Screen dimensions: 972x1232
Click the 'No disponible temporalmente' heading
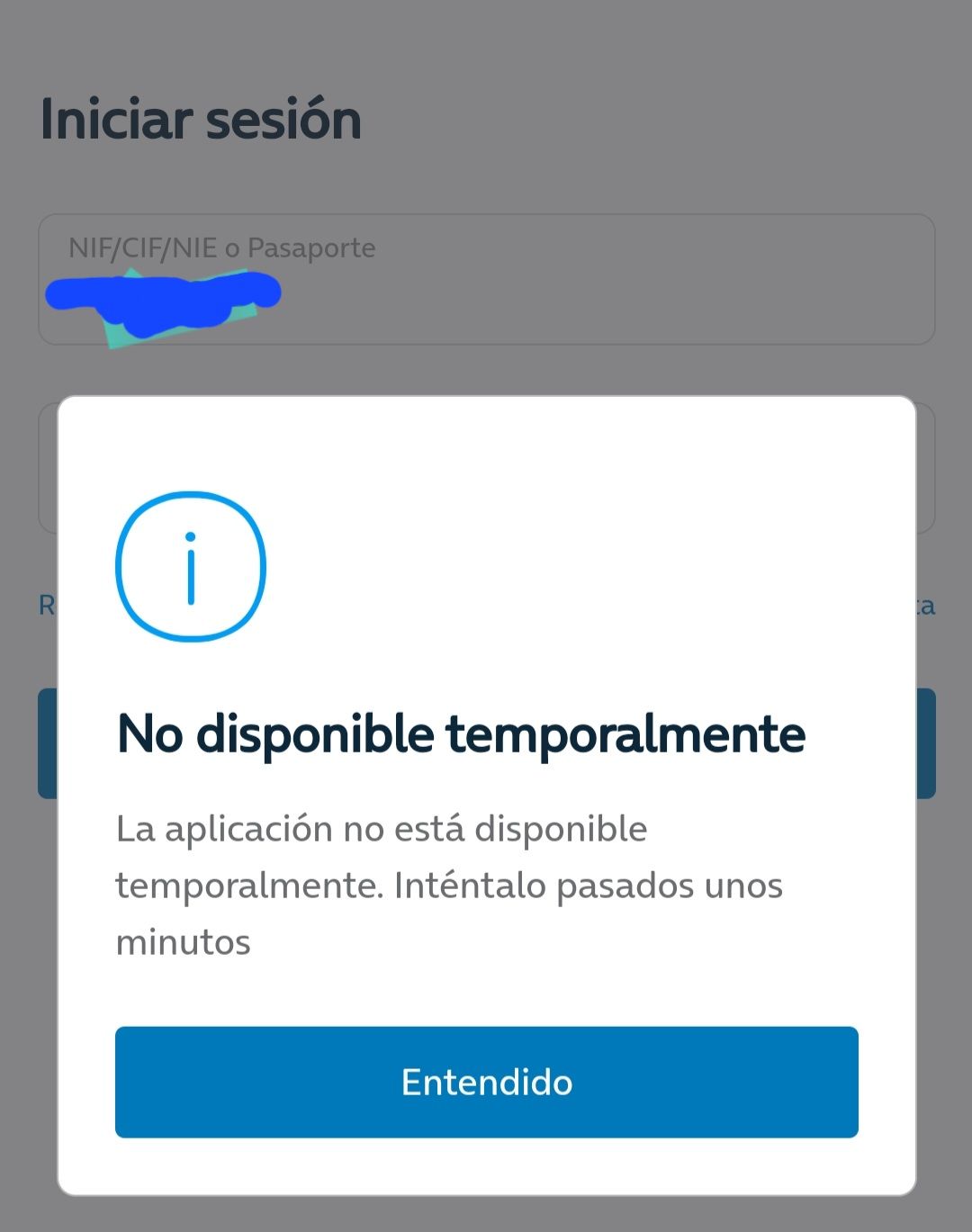click(x=461, y=733)
